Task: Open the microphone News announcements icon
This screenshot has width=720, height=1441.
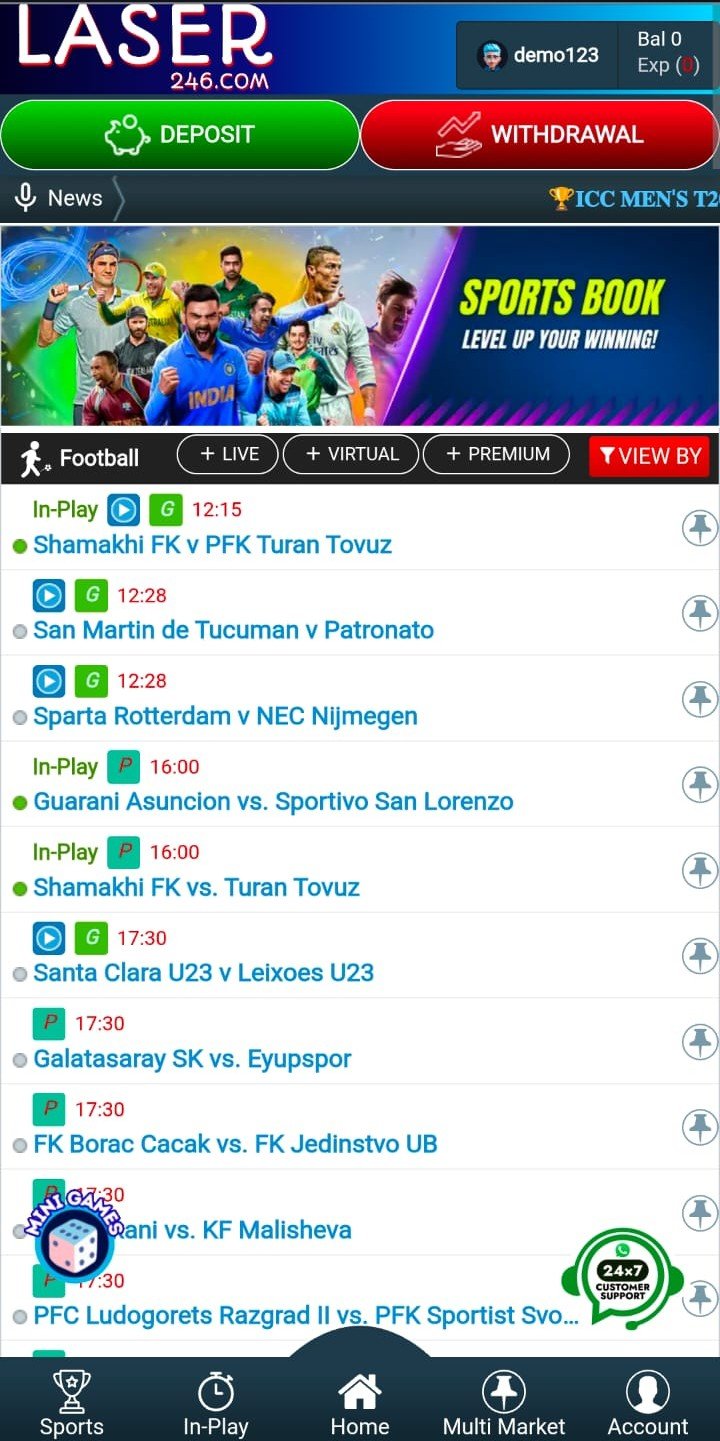Action: coord(24,198)
